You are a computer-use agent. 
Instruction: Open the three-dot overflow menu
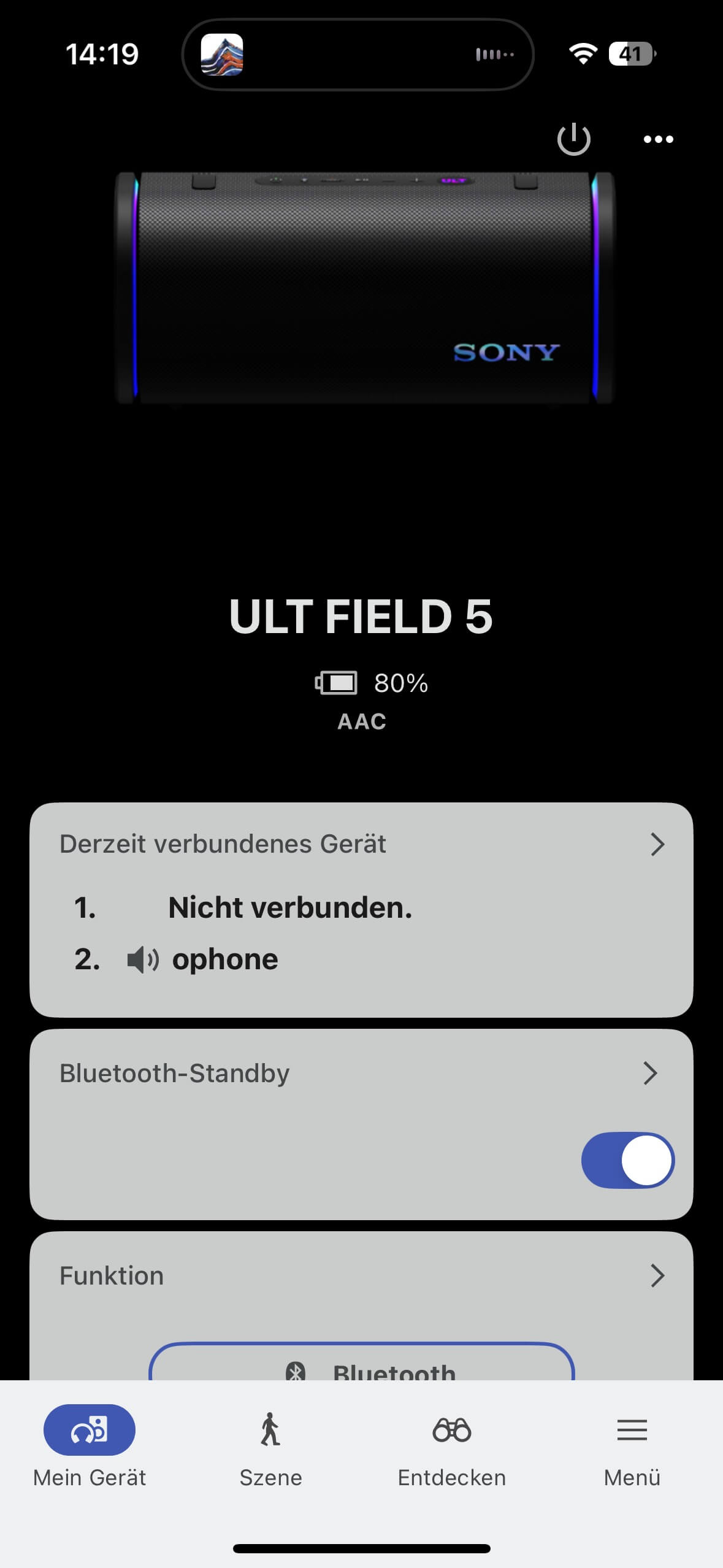pos(658,140)
